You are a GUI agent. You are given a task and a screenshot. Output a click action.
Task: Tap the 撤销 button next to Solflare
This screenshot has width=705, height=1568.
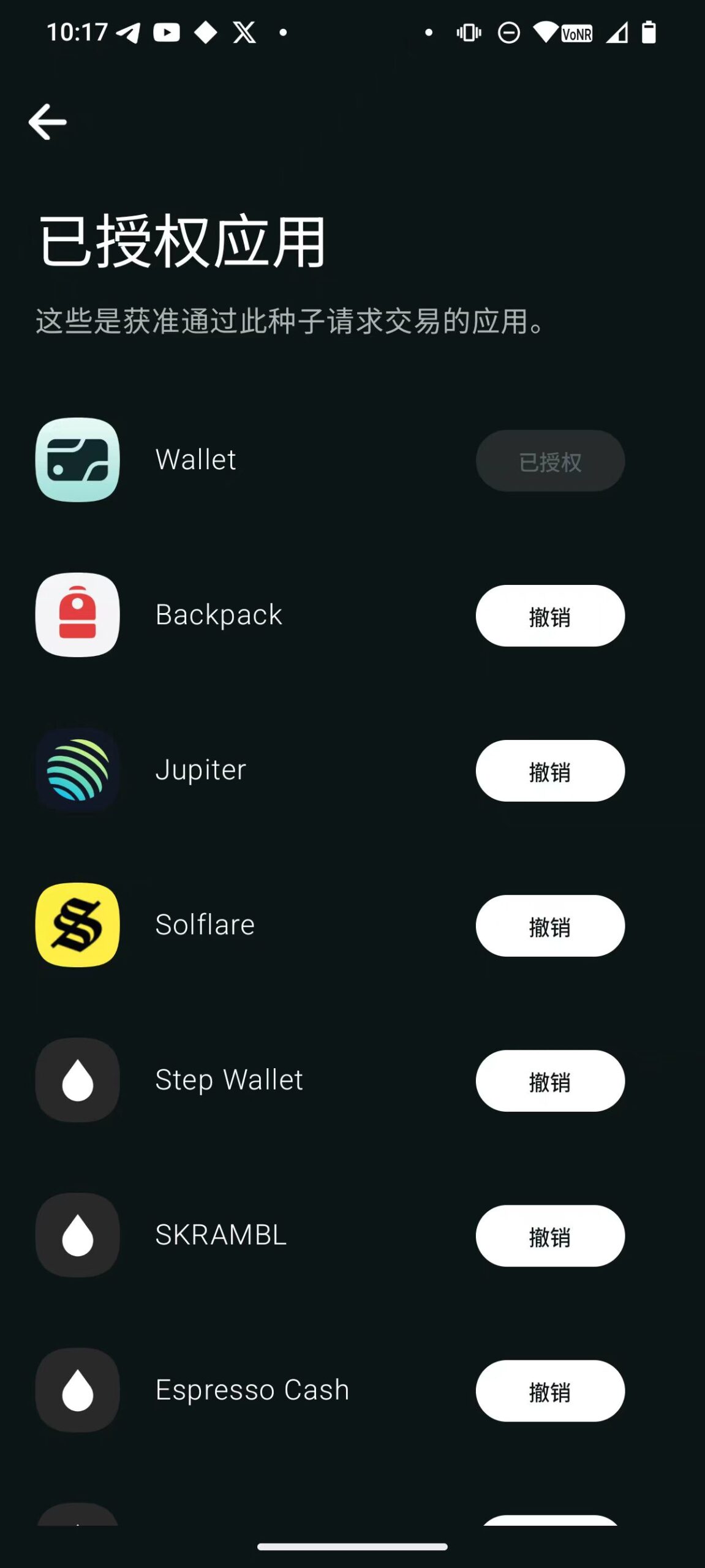pyautogui.click(x=549, y=926)
